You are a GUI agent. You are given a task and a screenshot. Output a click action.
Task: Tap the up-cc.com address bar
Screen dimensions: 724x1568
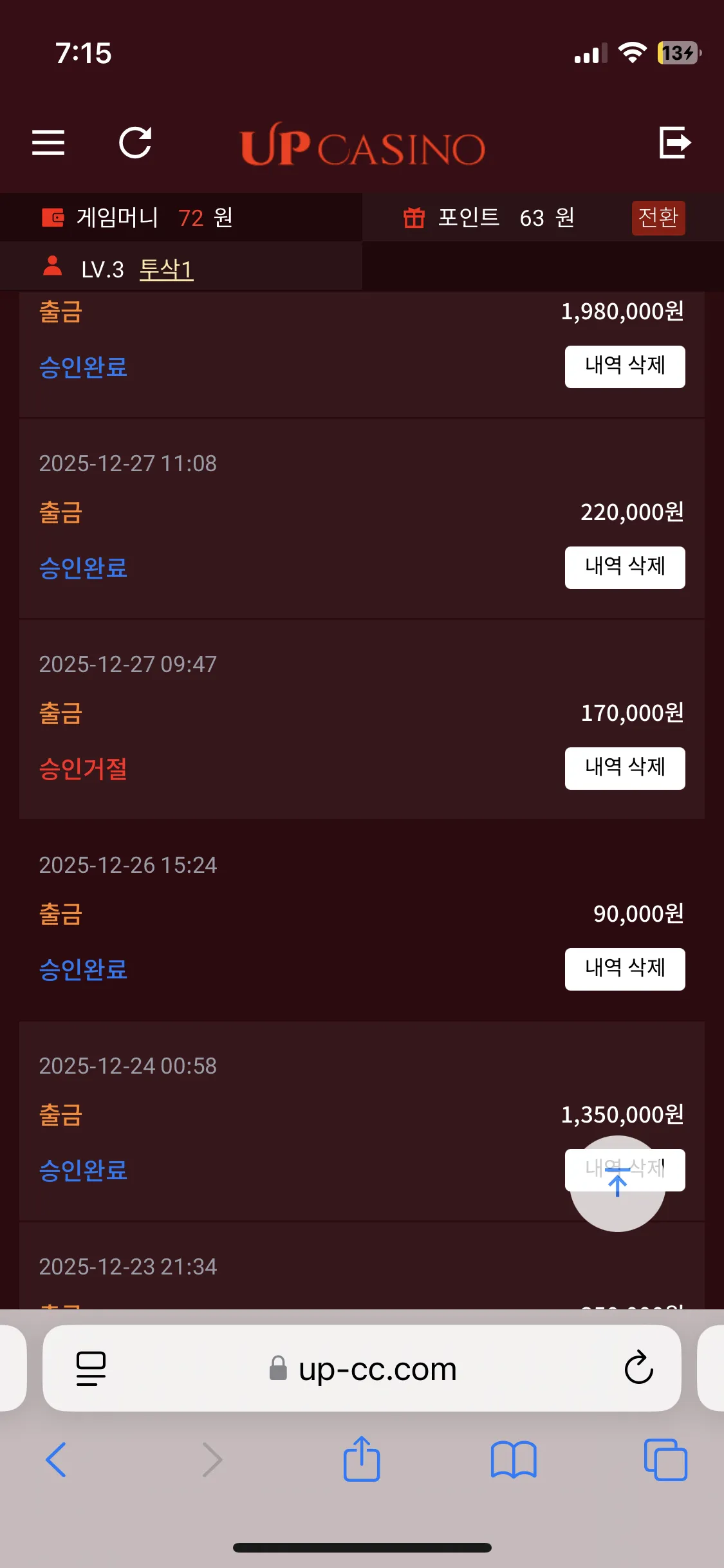point(362,1368)
